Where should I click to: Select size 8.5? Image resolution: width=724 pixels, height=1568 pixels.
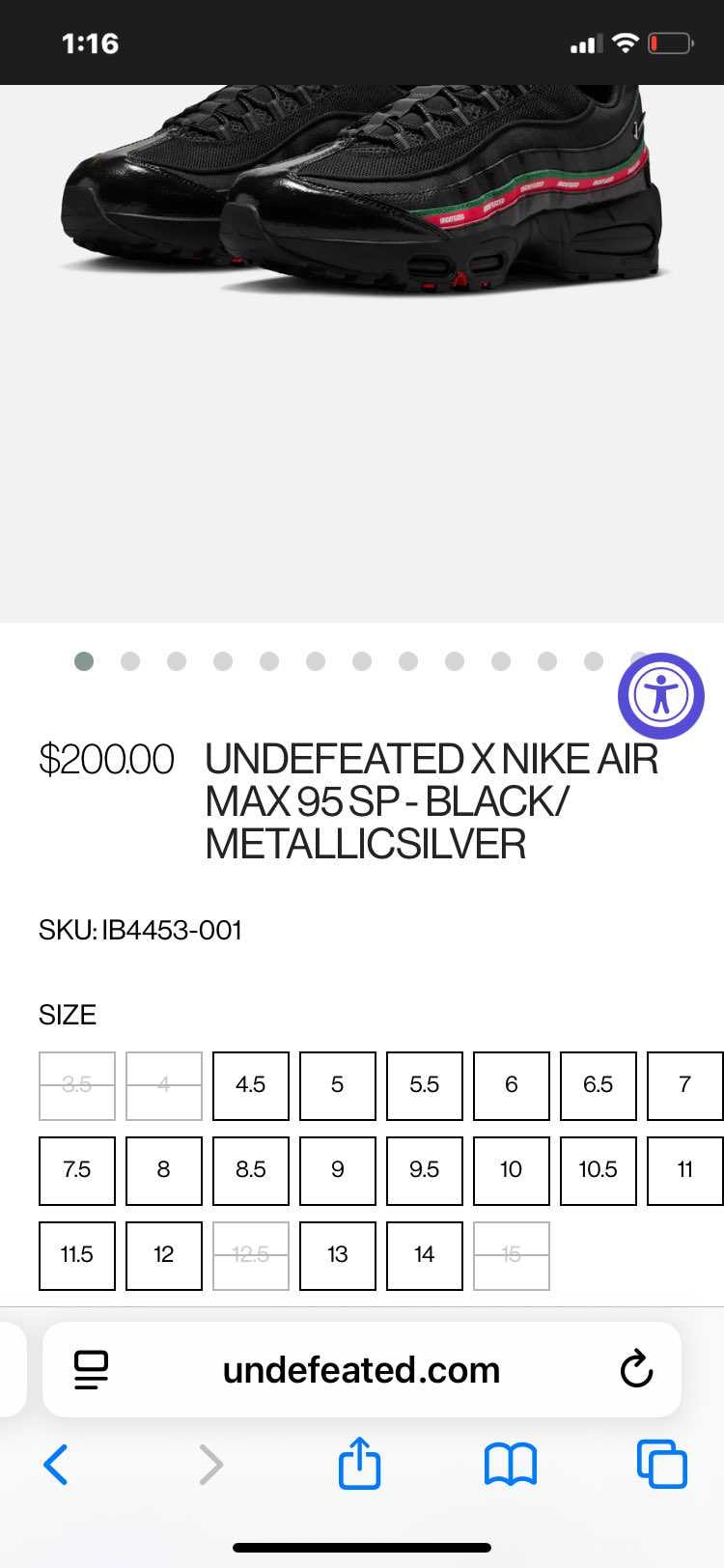tap(251, 1170)
